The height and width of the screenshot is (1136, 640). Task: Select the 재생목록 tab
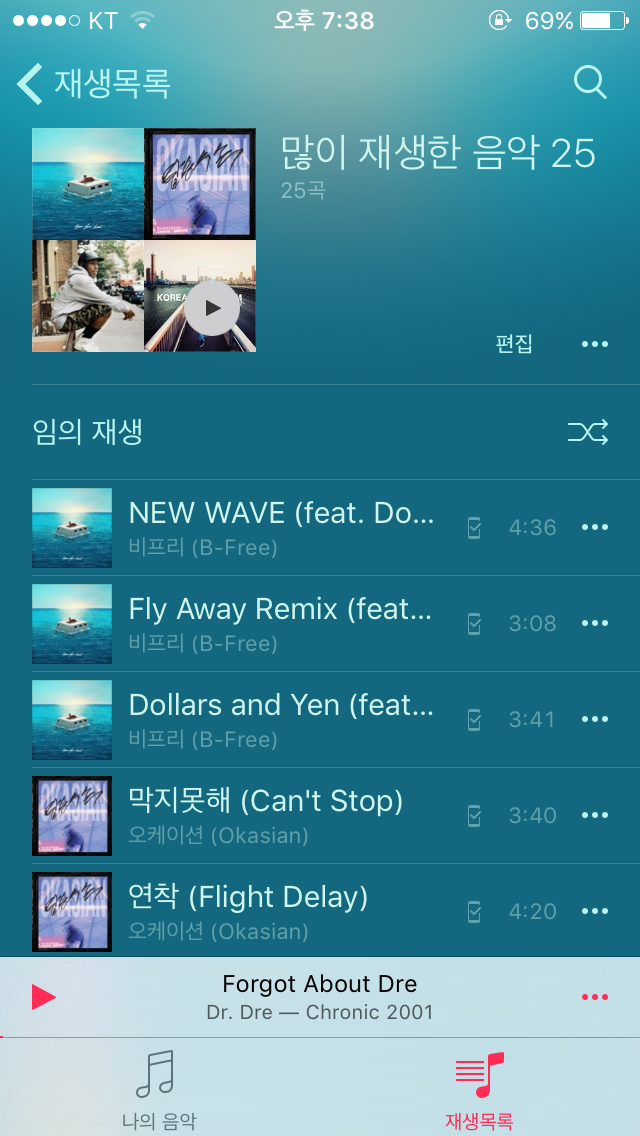click(x=479, y=1088)
